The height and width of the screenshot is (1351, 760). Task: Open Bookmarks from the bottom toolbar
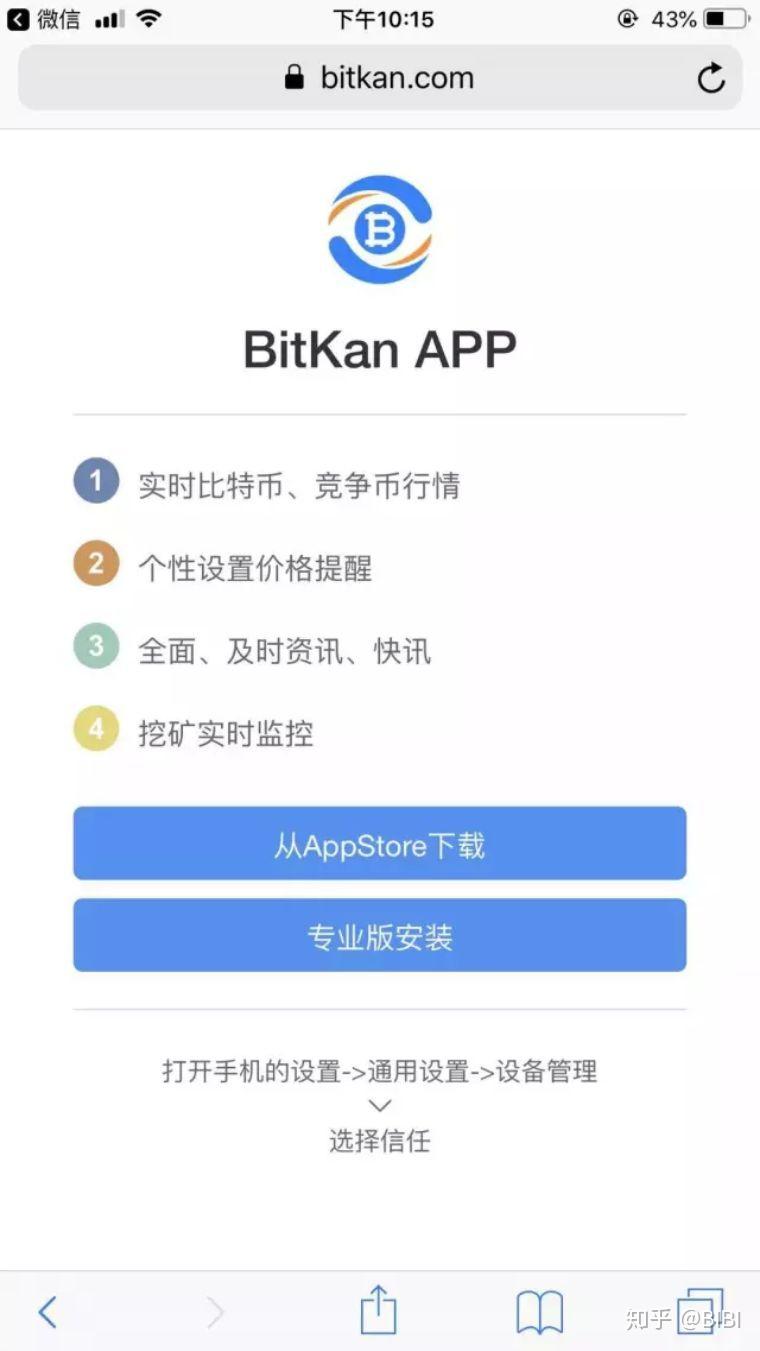[541, 1313]
